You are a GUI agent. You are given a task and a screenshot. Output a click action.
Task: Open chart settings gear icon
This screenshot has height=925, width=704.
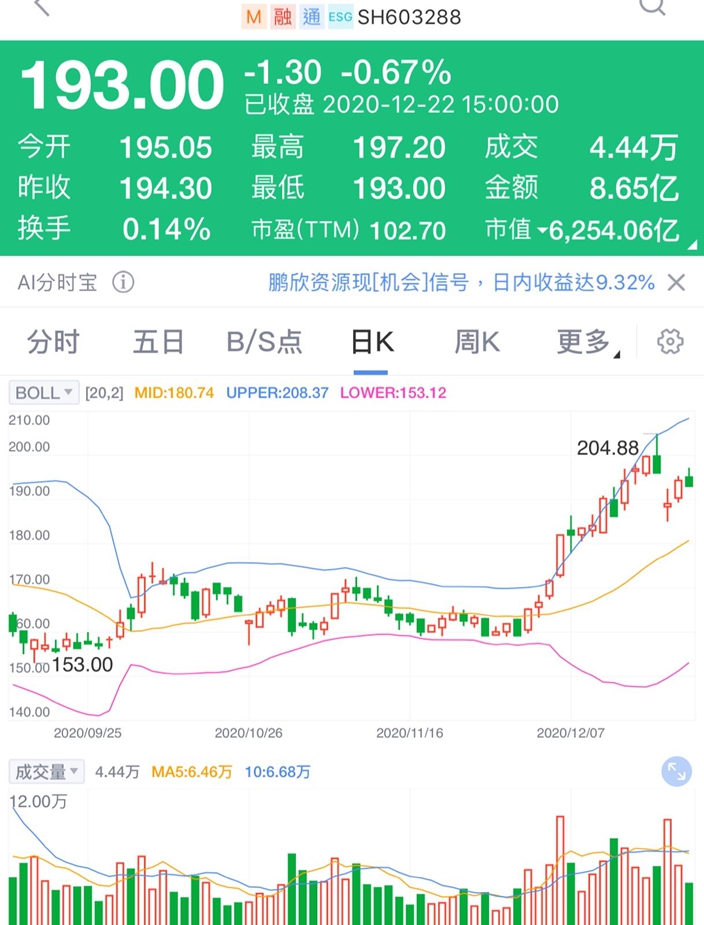click(x=670, y=342)
